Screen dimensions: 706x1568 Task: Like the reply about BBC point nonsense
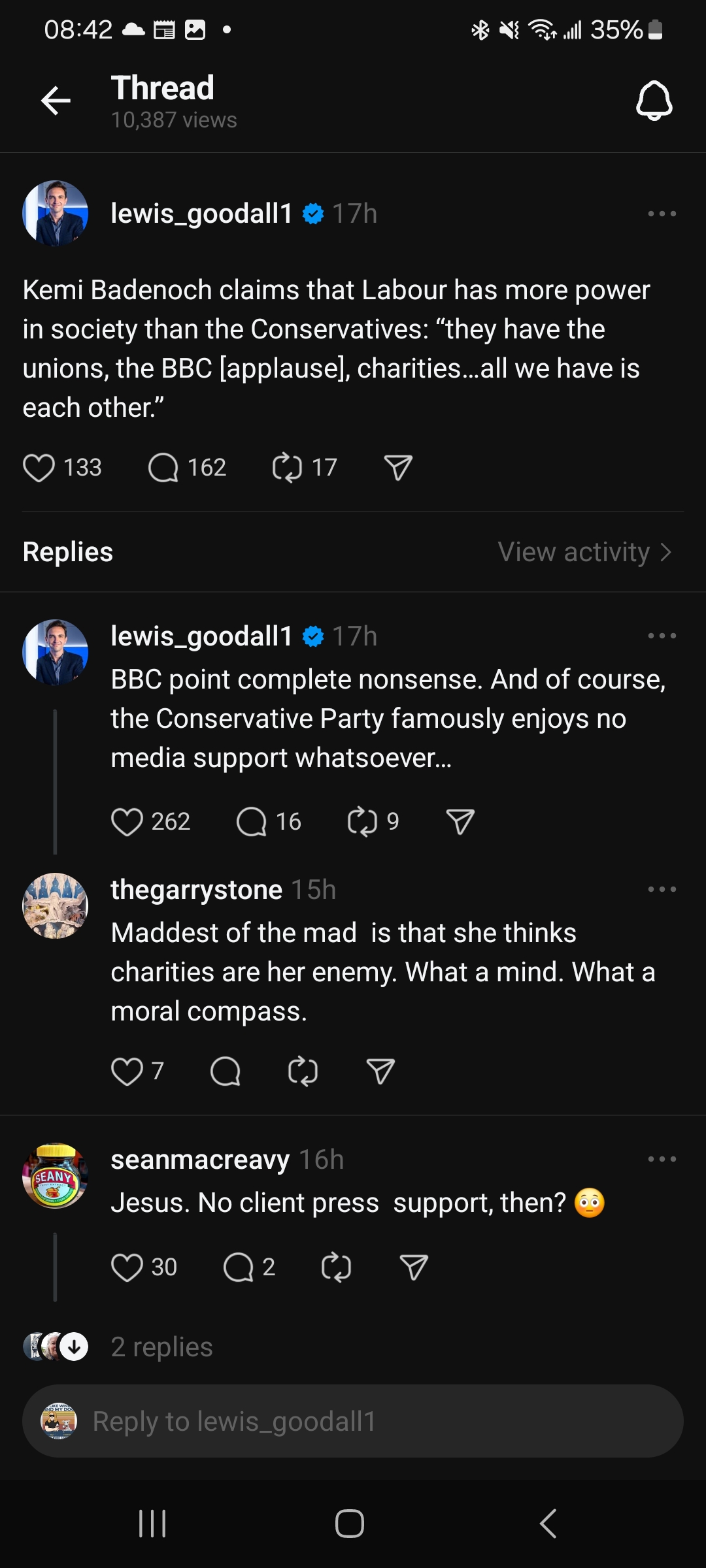tap(129, 821)
